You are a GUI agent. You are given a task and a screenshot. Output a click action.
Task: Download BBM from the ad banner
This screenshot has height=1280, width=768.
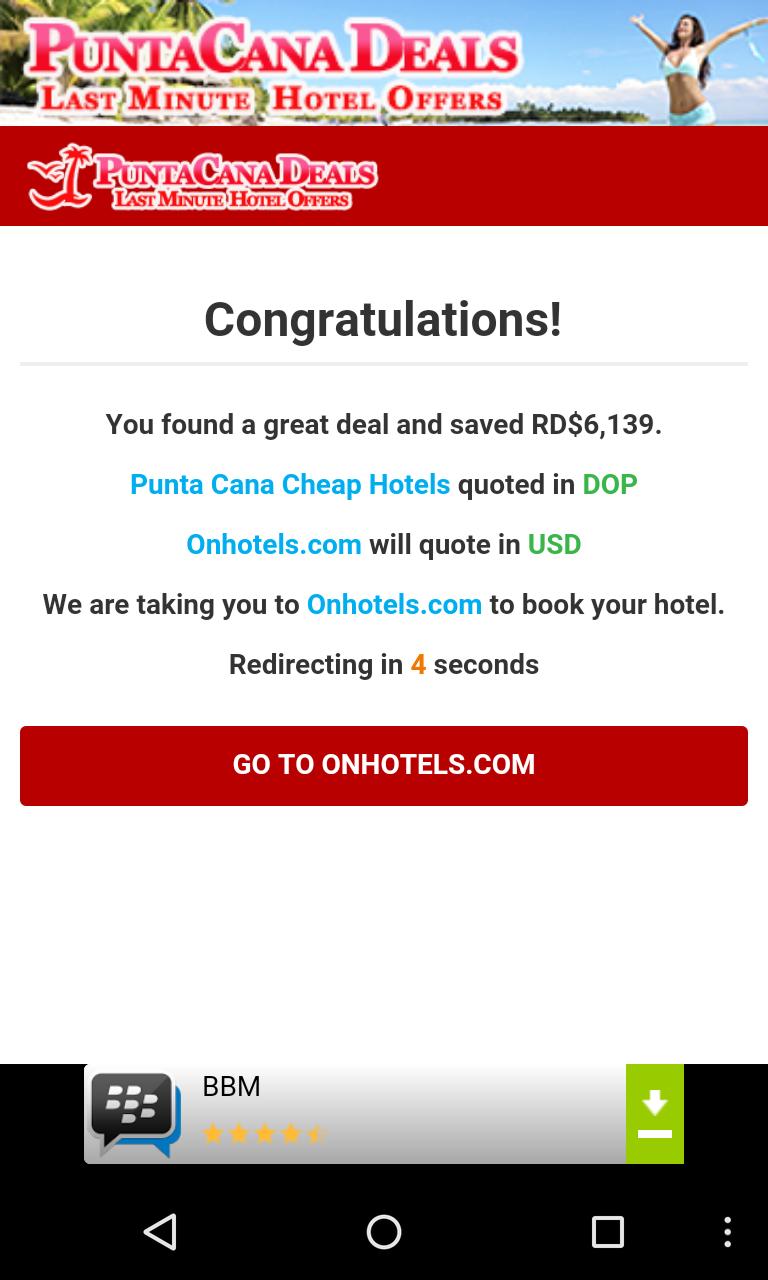655,1114
